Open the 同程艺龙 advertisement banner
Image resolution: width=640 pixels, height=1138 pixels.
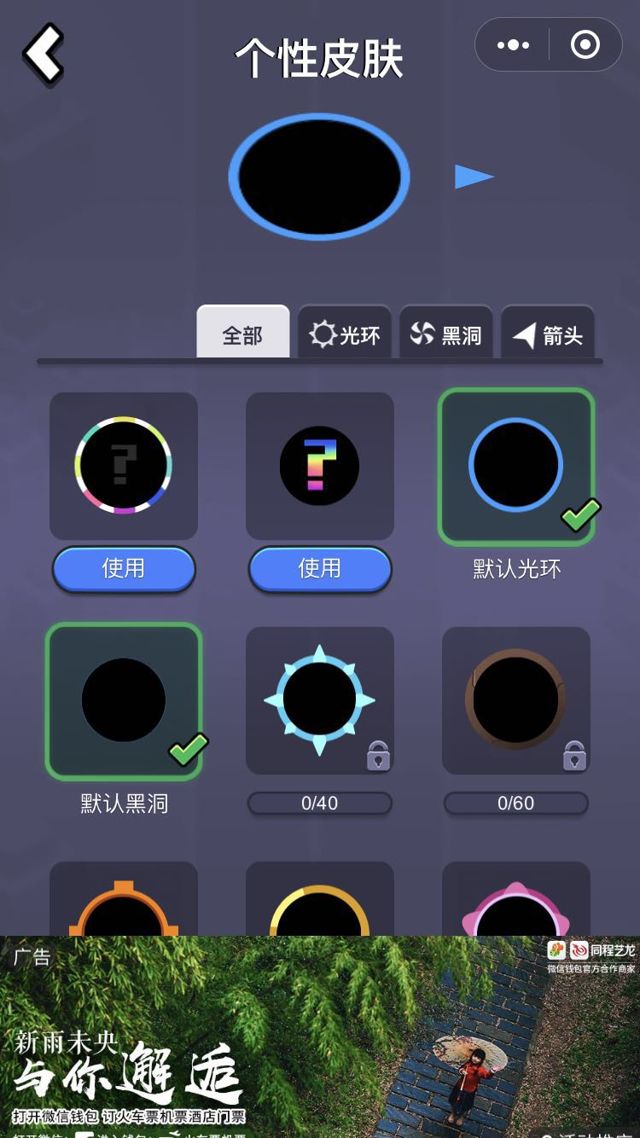click(320, 1040)
